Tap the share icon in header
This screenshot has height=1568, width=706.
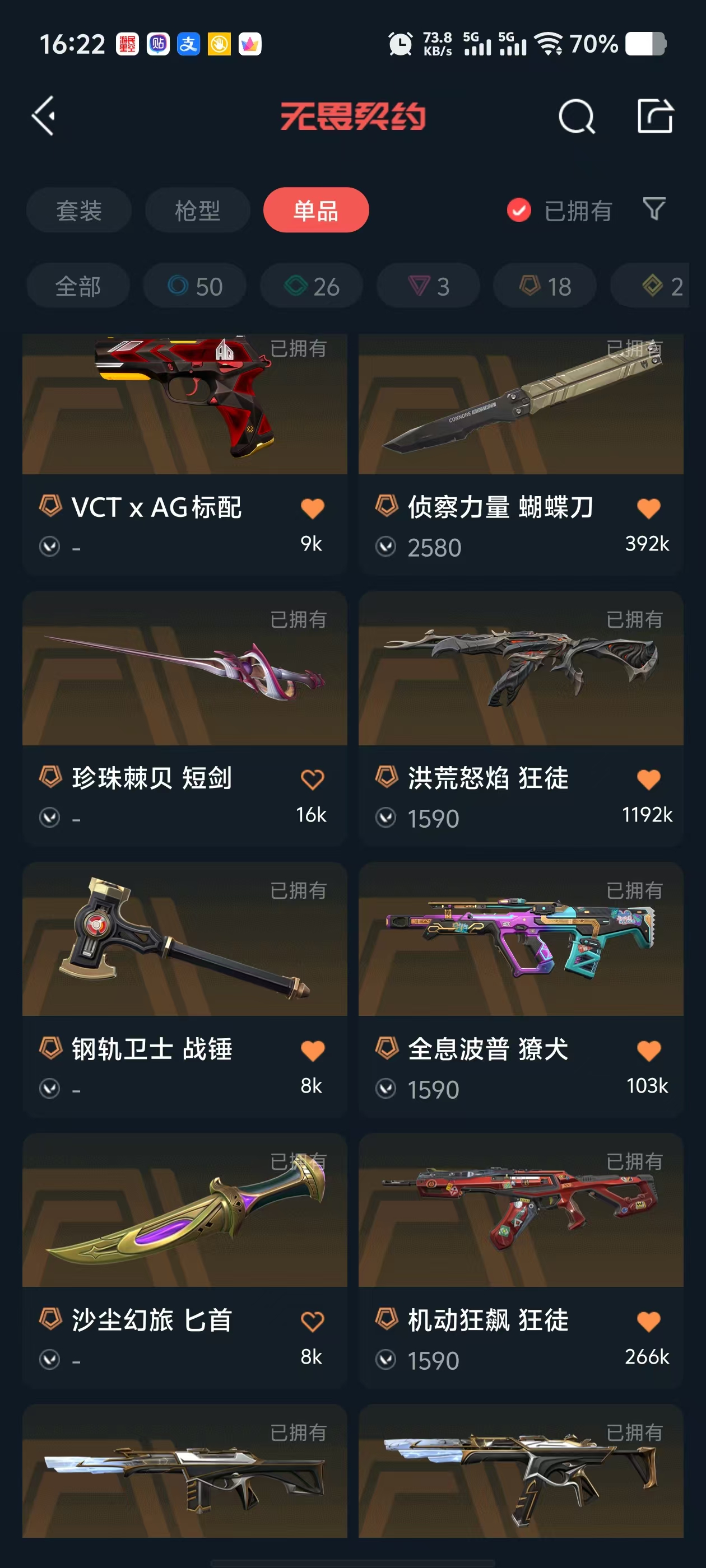point(655,116)
